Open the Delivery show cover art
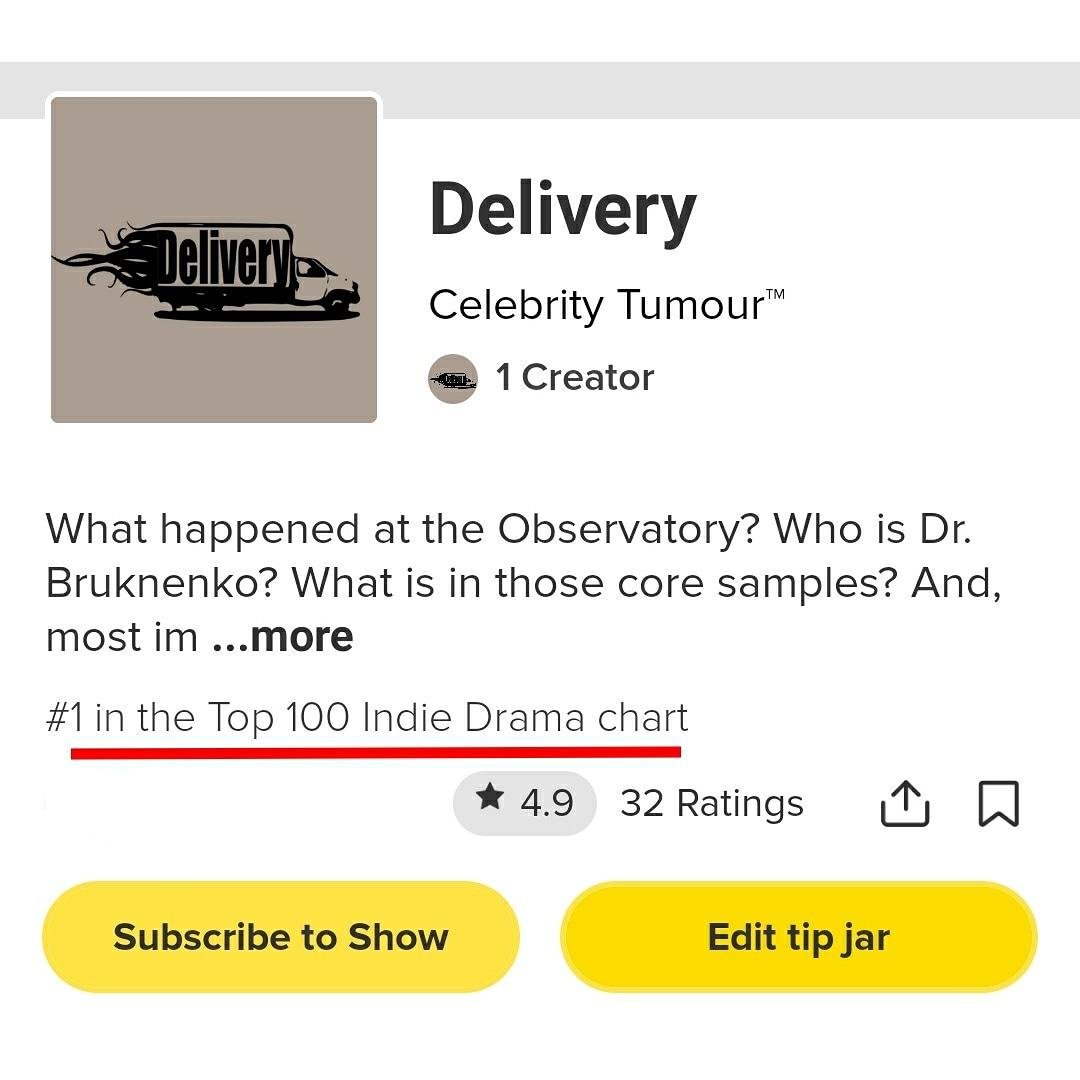Screen dimensions: 1080x1080 point(214,260)
